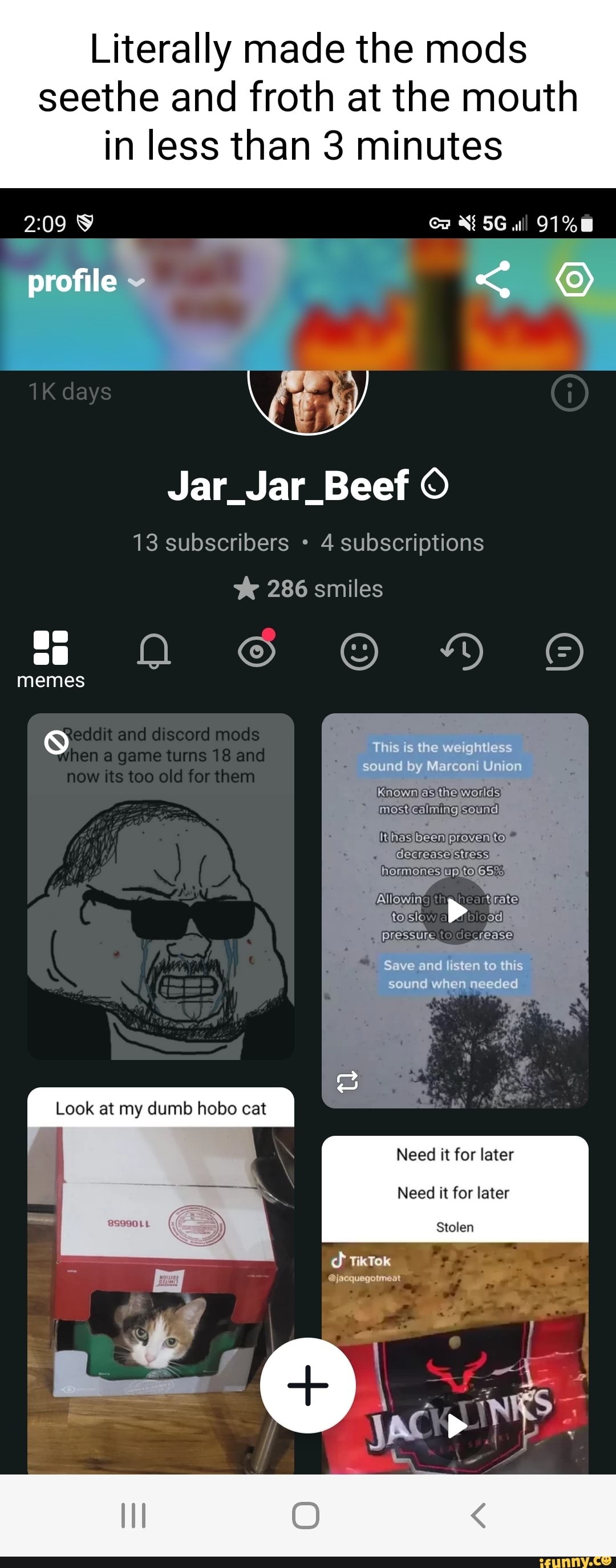Tap the profile info circle icon
Viewport: 616px width, 1568px height.
click(x=569, y=393)
